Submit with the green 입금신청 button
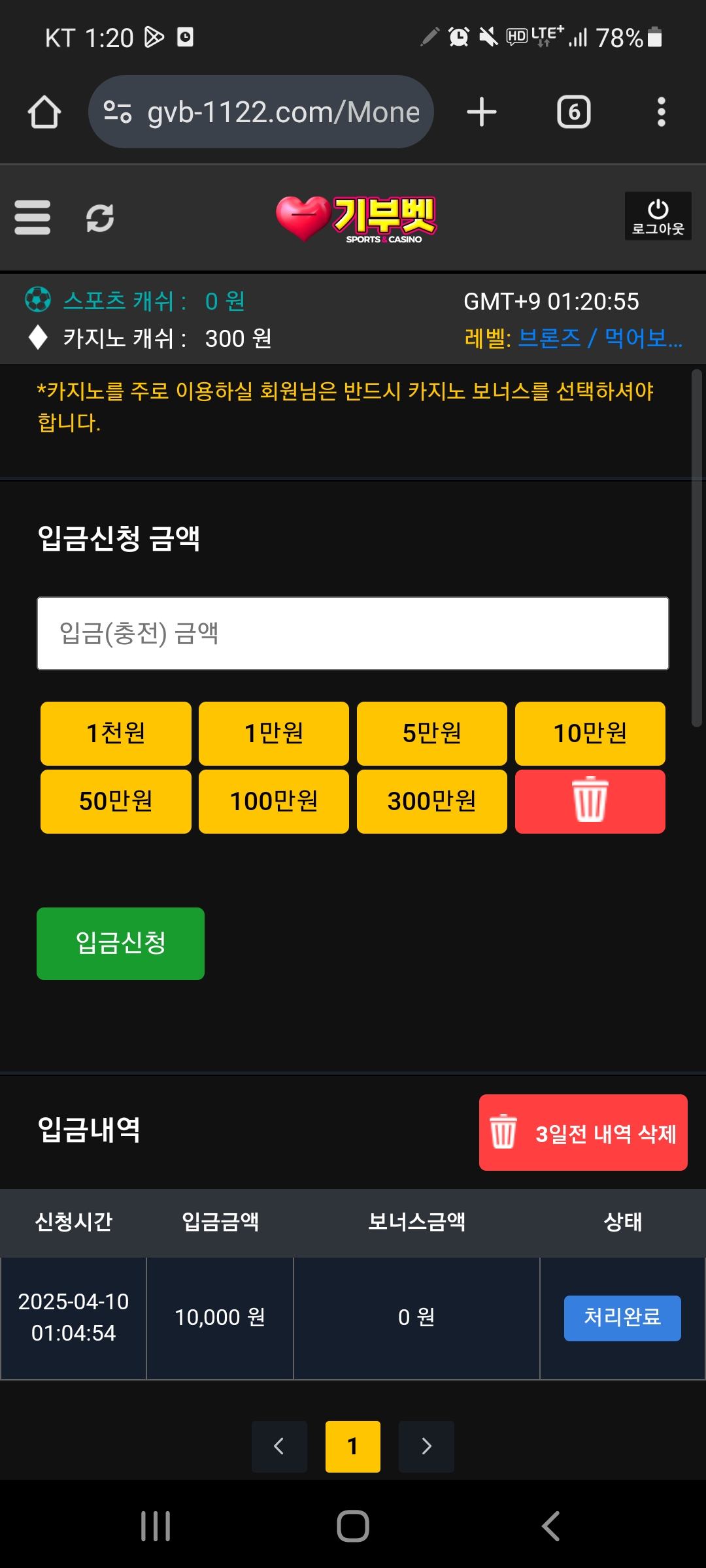This screenshot has height=1568, width=706. (120, 943)
